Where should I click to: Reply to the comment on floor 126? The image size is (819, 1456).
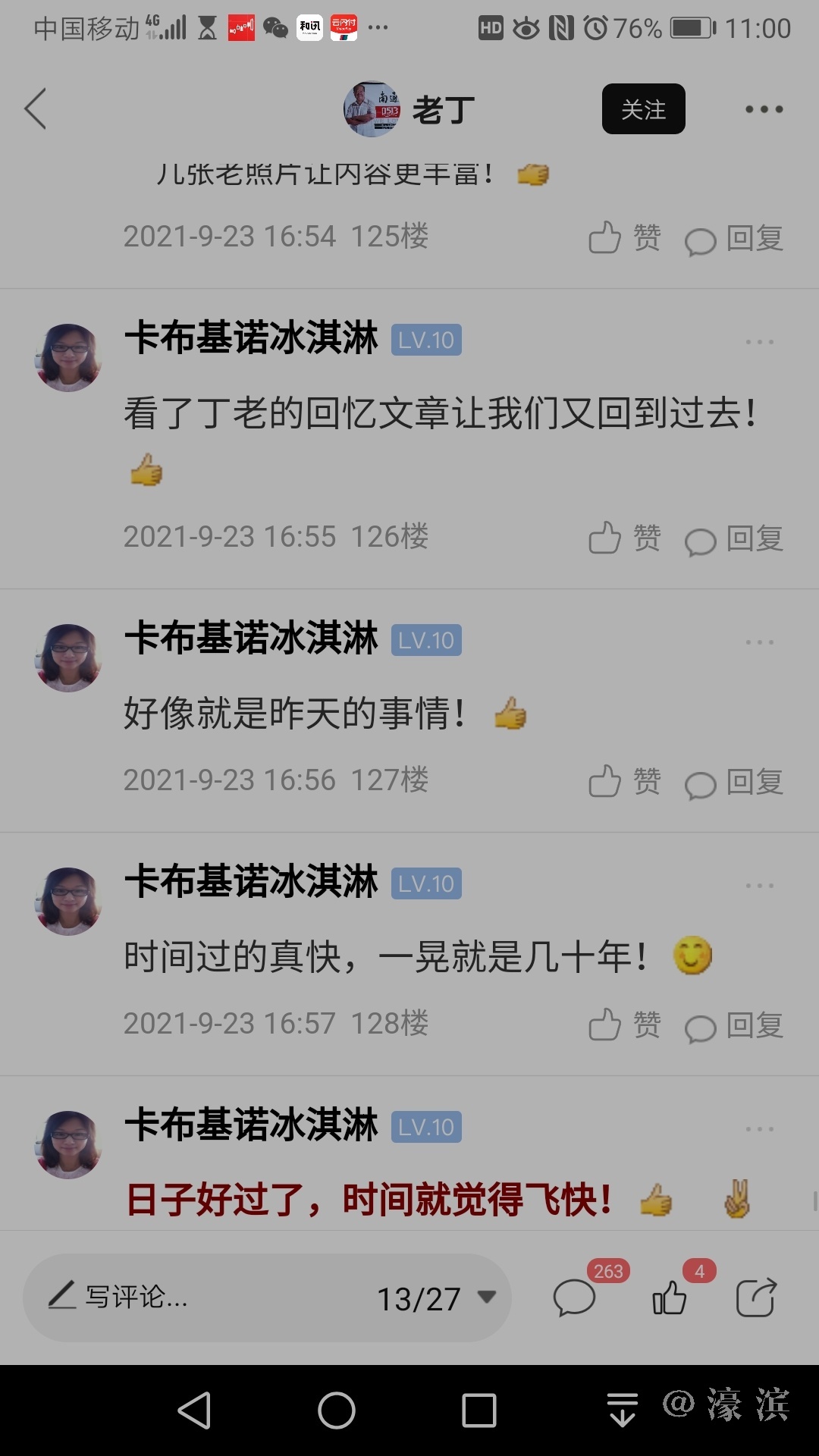coord(734,539)
